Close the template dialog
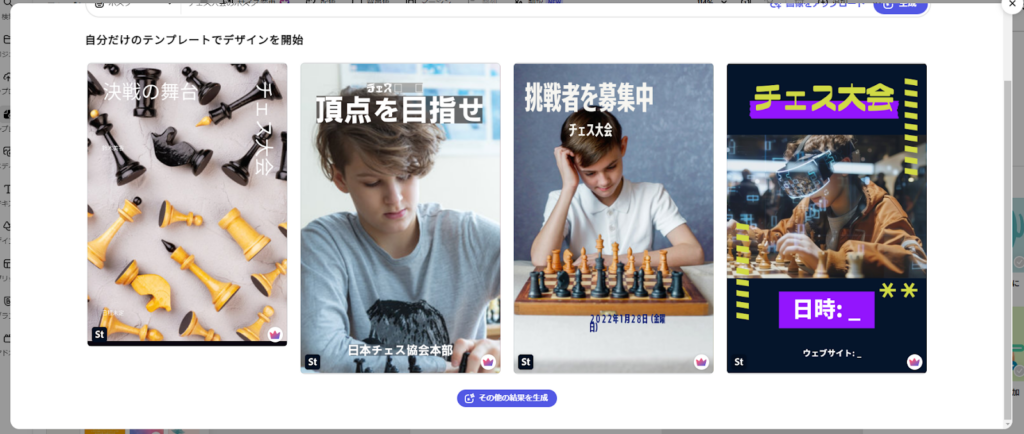Viewport: 1024px width, 434px height. [1012, 4]
